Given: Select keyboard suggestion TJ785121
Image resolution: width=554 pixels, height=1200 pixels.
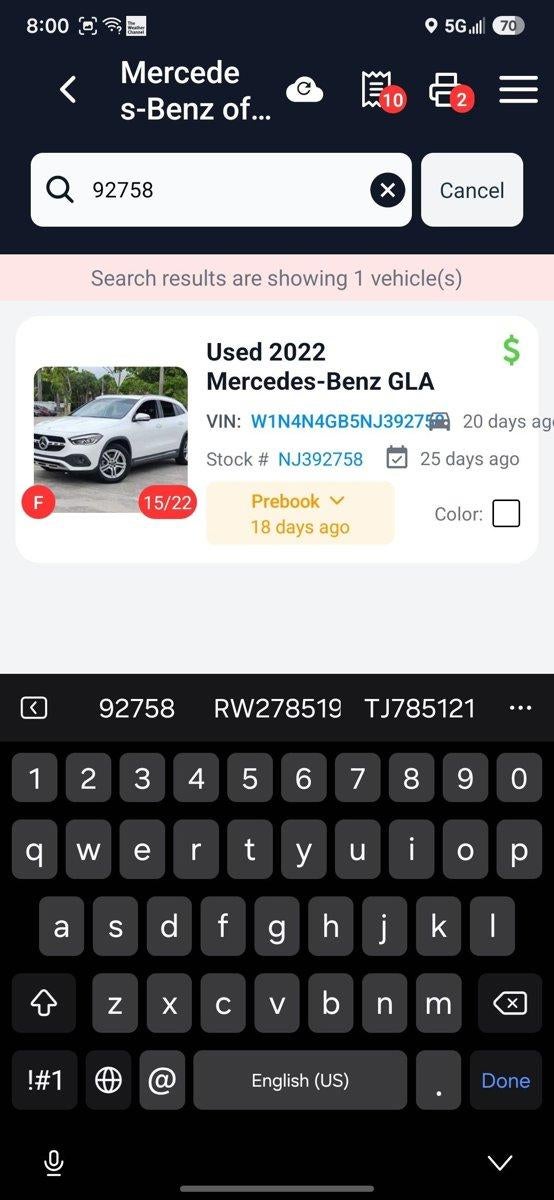Looking at the screenshot, I should pos(420,708).
